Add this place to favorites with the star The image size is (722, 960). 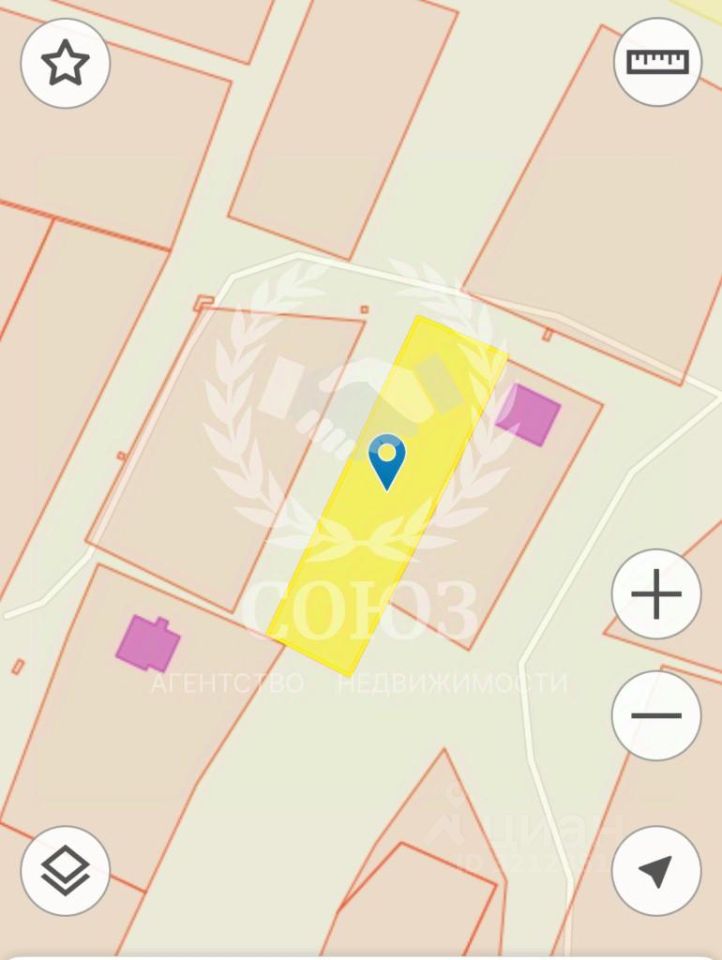(x=65, y=64)
